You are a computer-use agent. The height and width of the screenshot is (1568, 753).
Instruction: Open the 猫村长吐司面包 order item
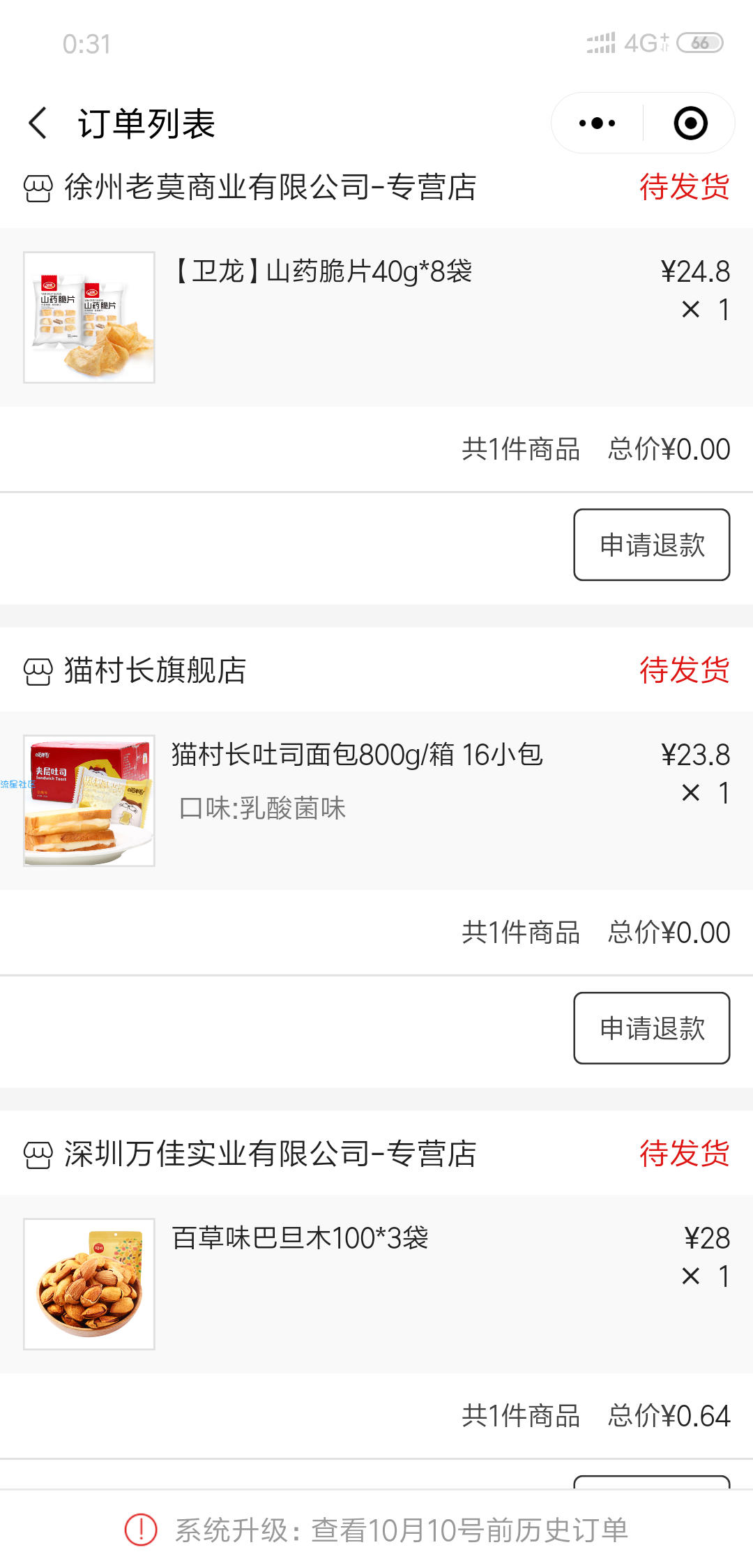coord(376,801)
